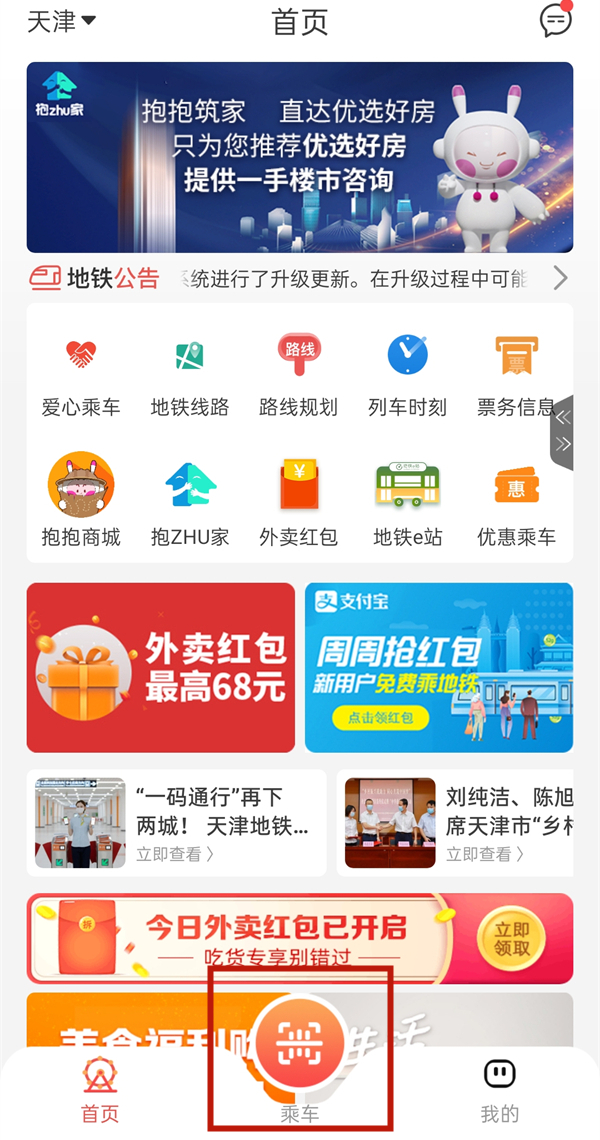Open 优惠乘车

(x=515, y=502)
